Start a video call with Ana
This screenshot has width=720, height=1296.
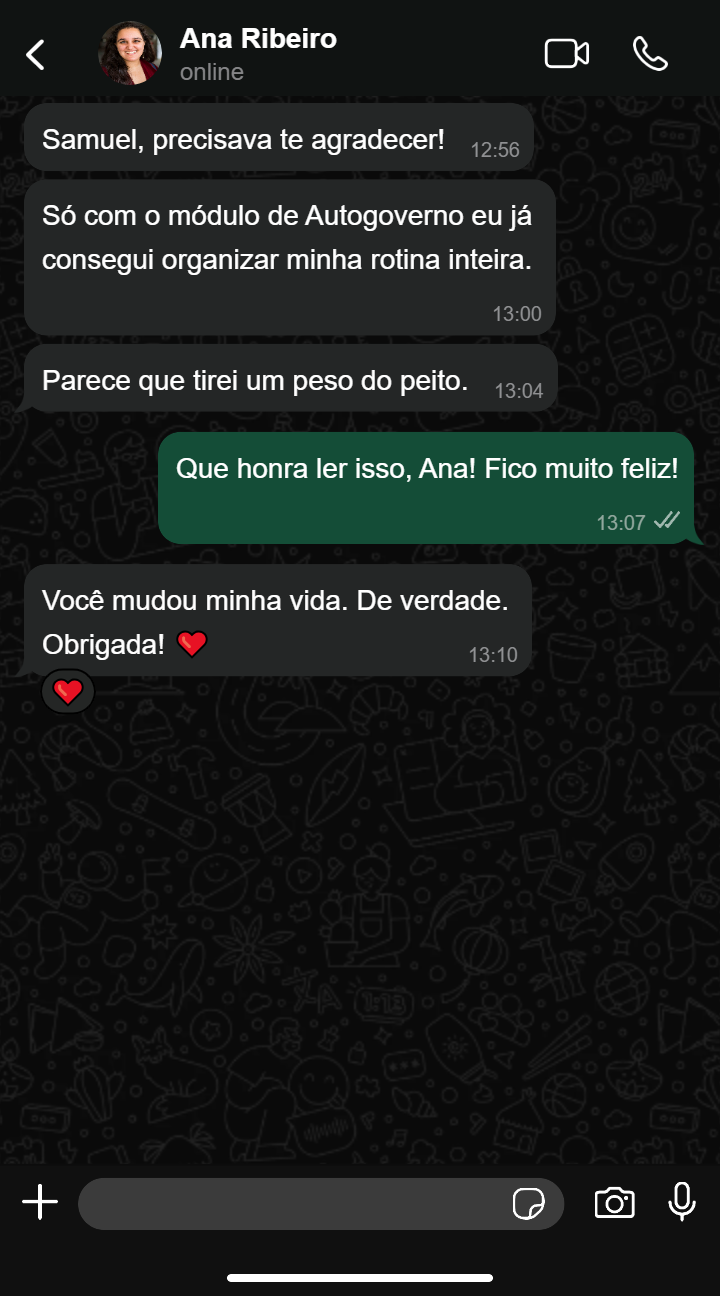click(566, 54)
